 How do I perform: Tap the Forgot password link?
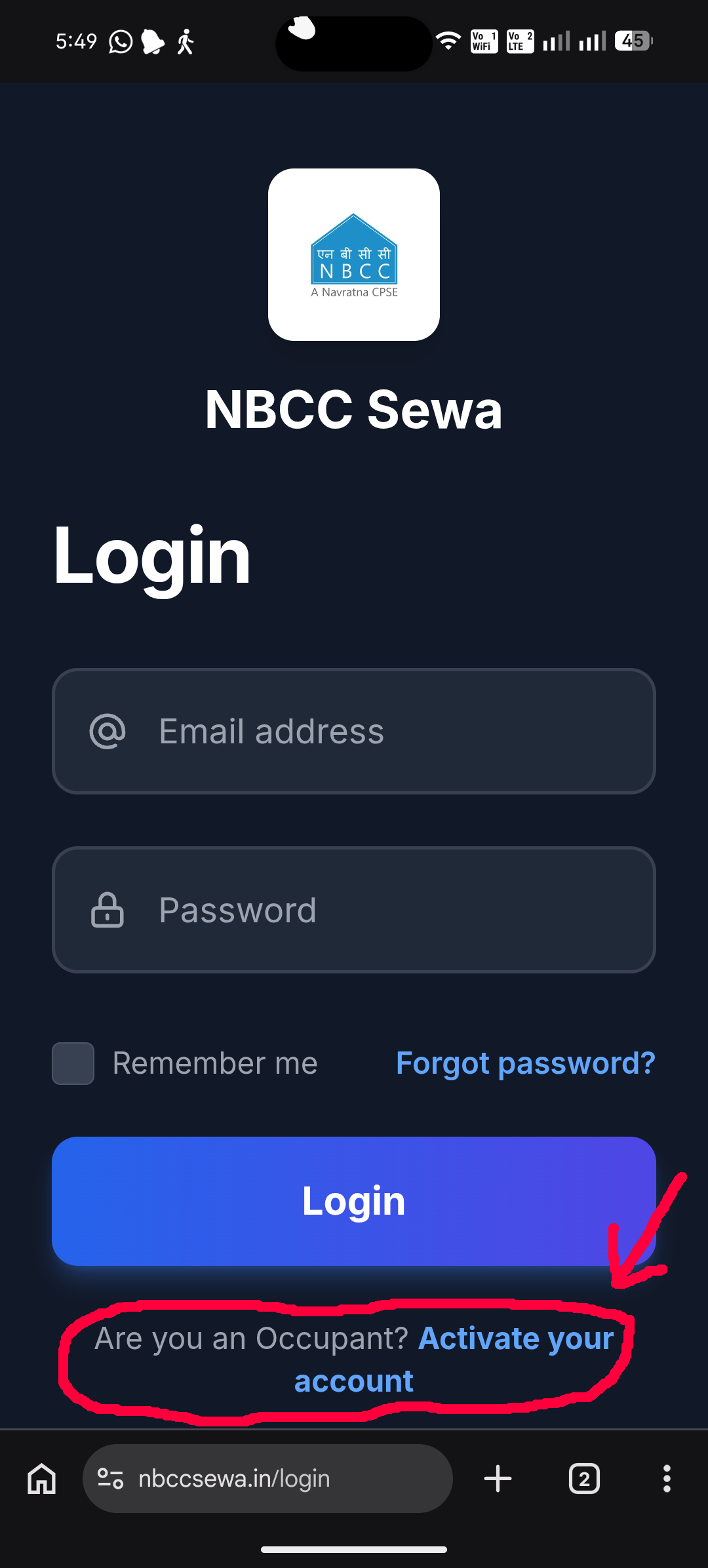524,1063
